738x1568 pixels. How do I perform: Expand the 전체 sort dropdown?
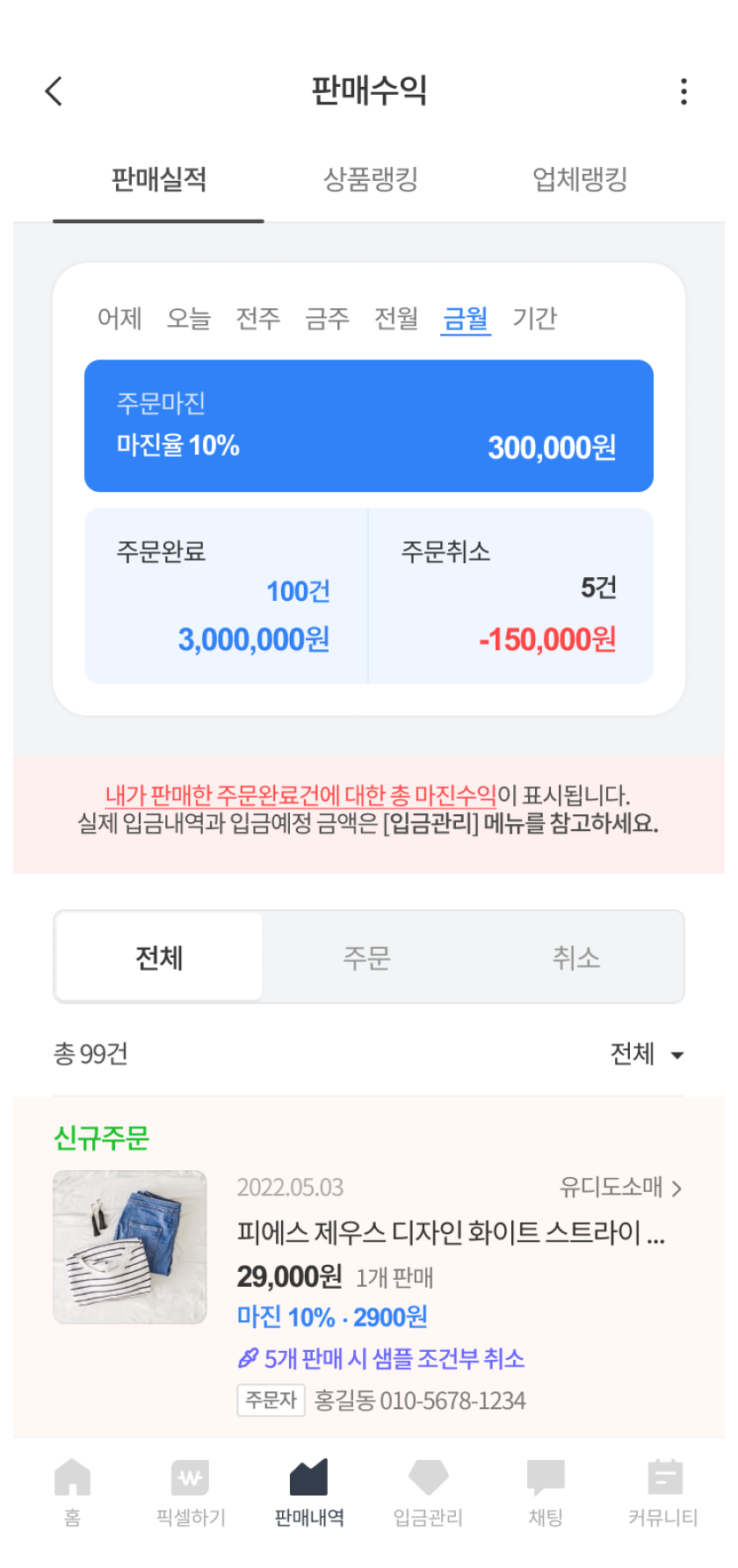pos(647,1053)
